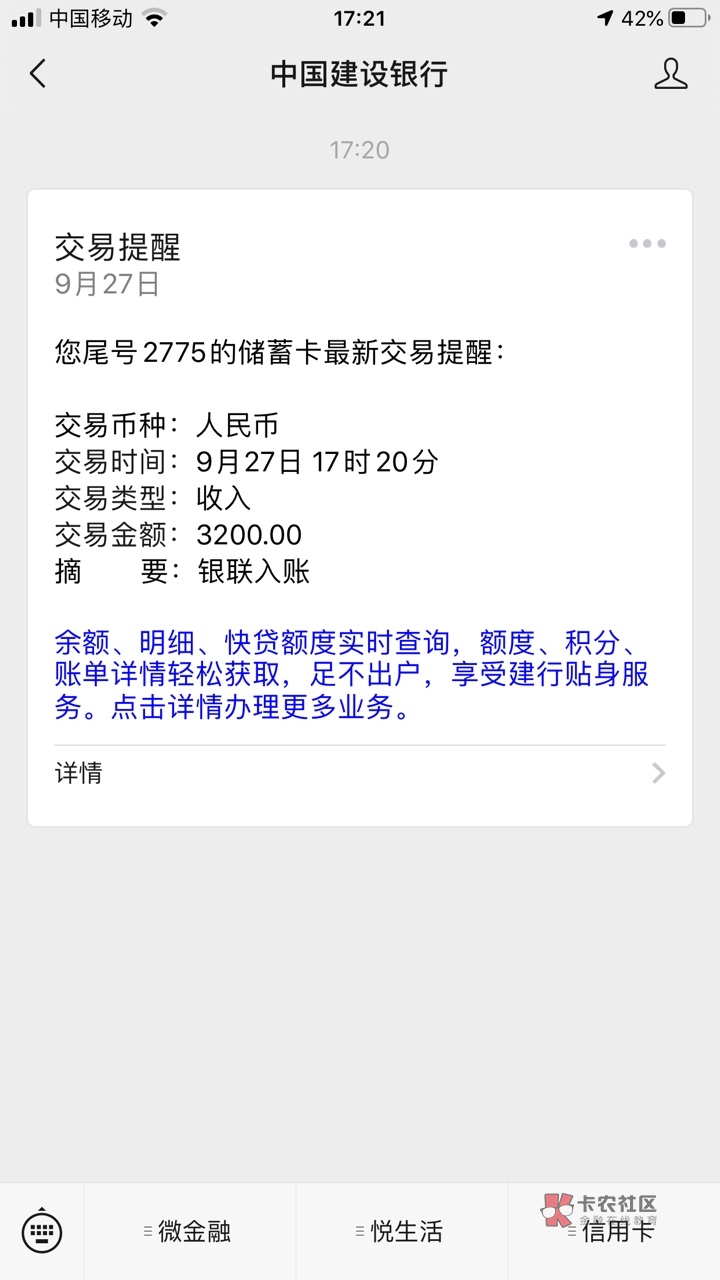The height and width of the screenshot is (1280, 720).
Task: Open the account profile icon
Action: point(670,74)
